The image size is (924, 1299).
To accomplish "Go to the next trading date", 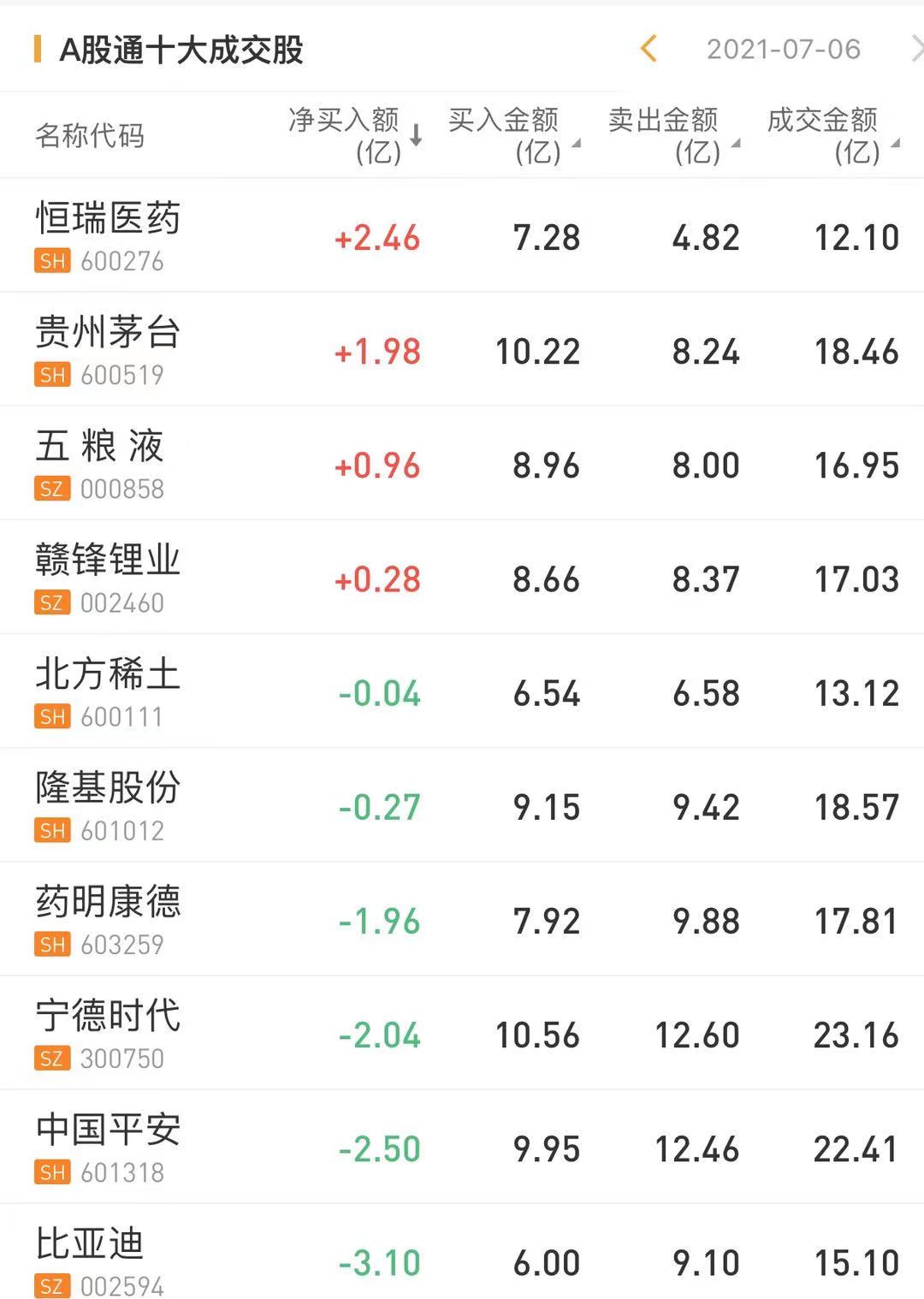I will point(915,49).
